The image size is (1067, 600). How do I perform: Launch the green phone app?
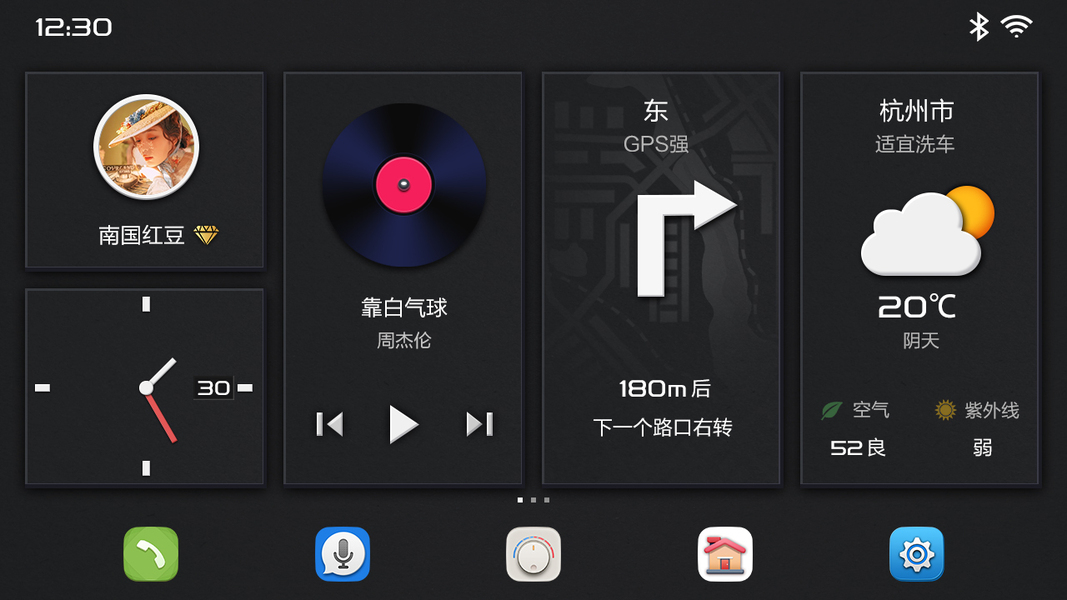coord(151,554)
